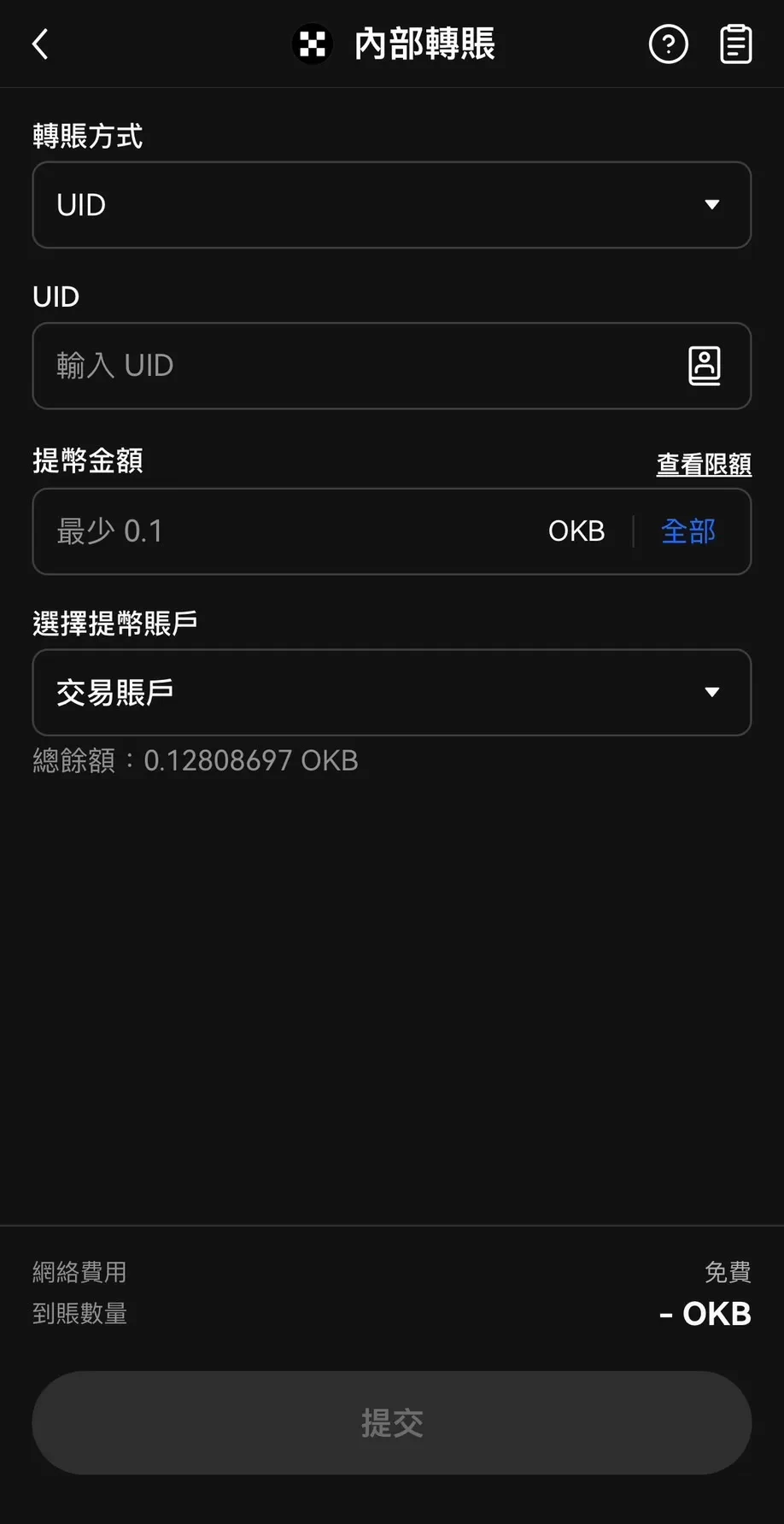
Task: Select the 內部轉賬 page title
Action: point(424,44)
